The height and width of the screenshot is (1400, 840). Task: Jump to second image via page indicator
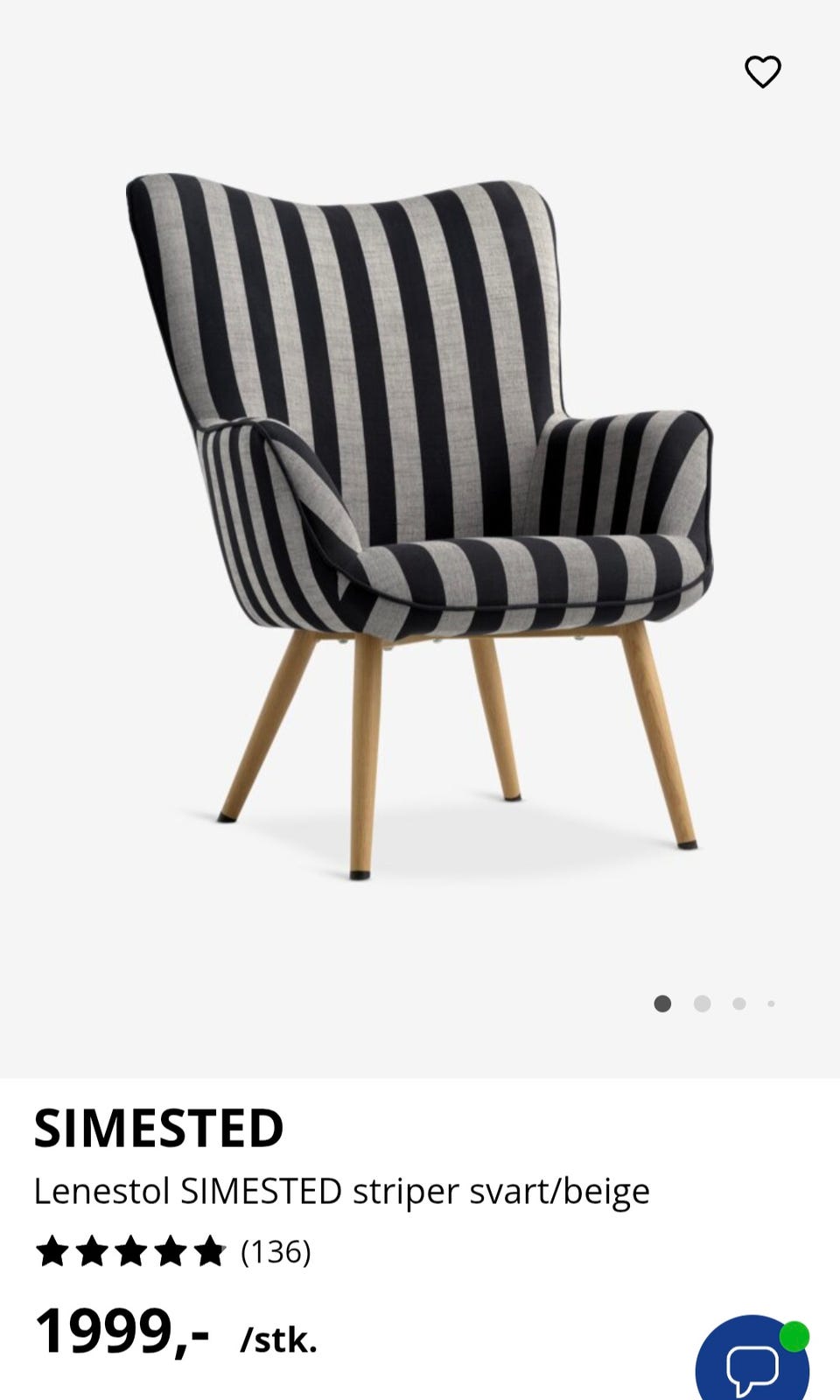[702, 1004]
